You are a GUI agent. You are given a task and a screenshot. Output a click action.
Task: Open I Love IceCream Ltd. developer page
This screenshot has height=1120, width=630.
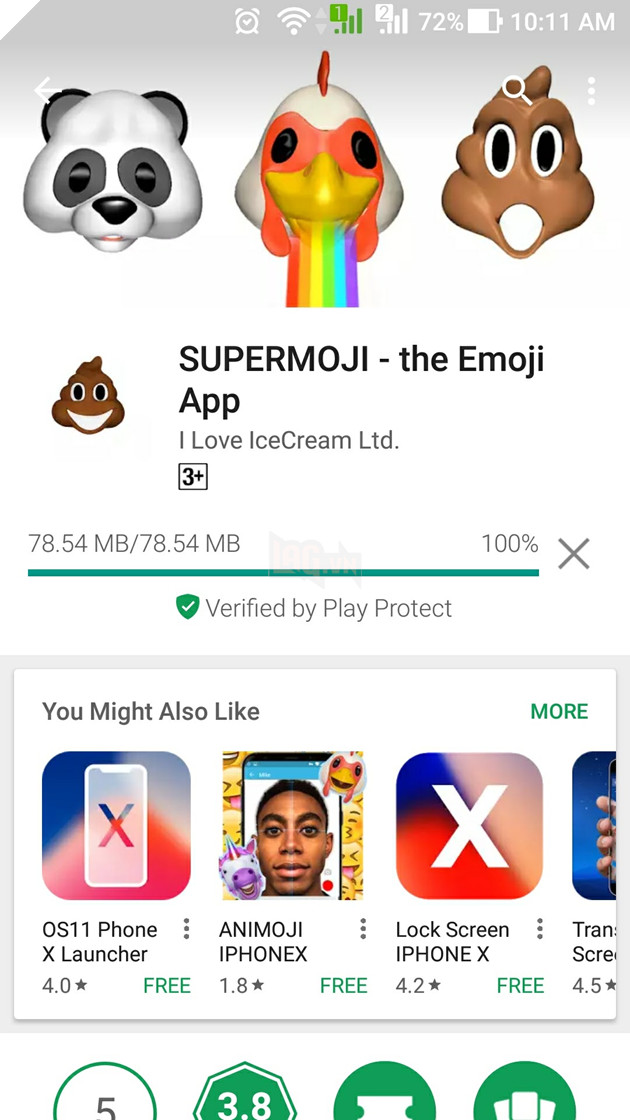pos(288,440)
